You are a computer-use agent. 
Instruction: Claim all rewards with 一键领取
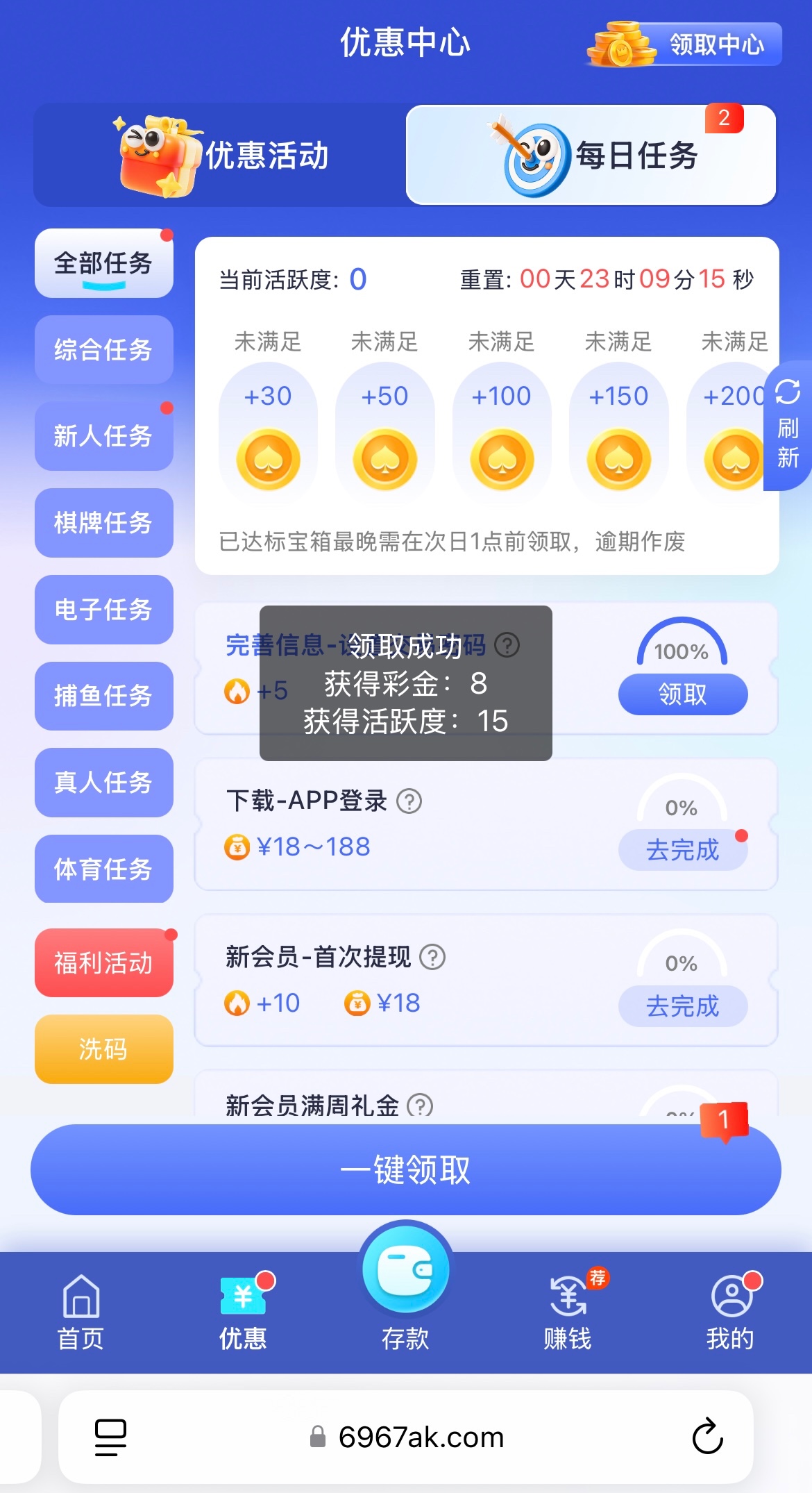[405, 1170]
